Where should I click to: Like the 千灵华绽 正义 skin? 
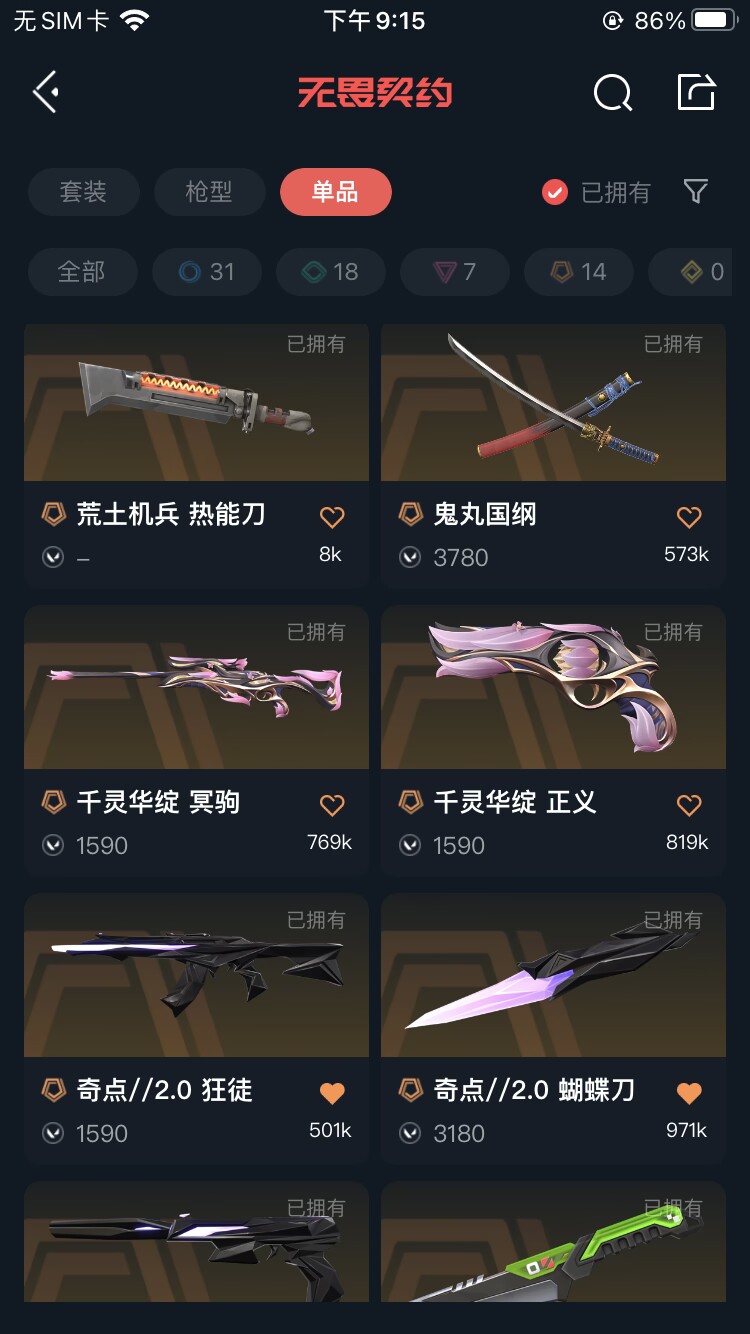coord(689,805)
